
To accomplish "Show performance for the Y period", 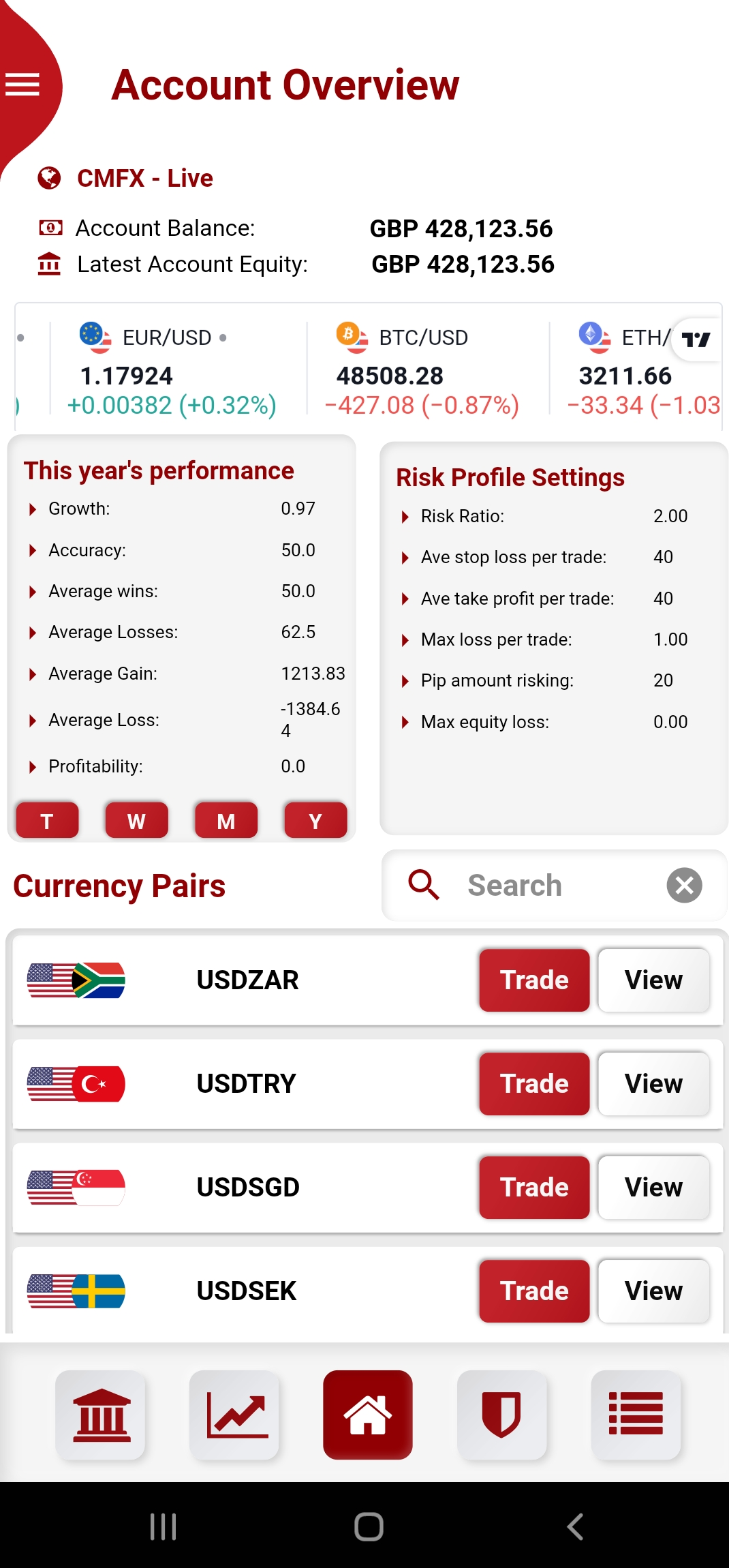I will click(x=315, y=820).
